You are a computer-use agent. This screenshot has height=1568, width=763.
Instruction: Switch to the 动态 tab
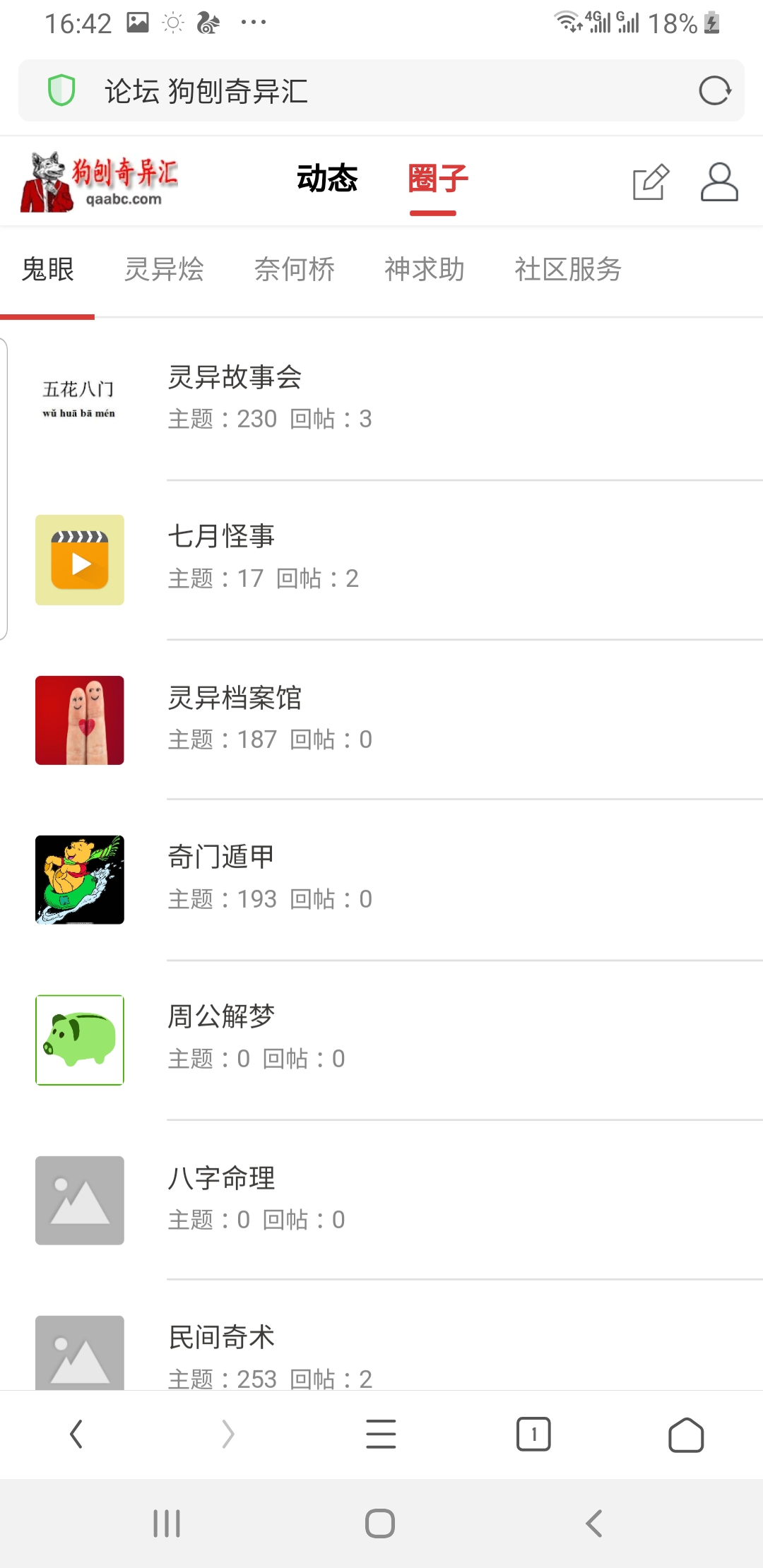coord(327,179)
